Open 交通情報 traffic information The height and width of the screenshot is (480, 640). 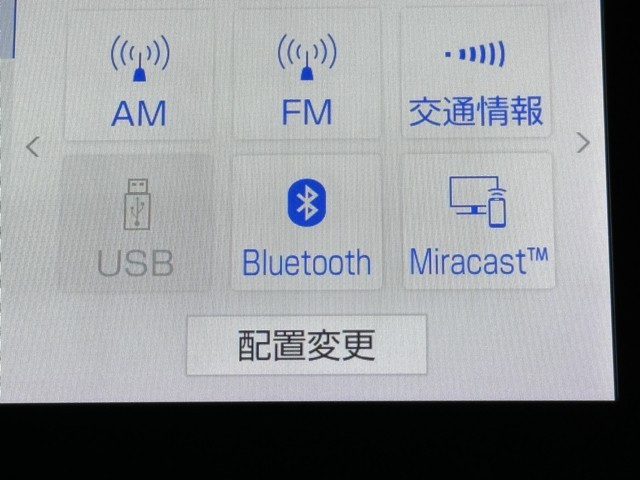point(477,80)
